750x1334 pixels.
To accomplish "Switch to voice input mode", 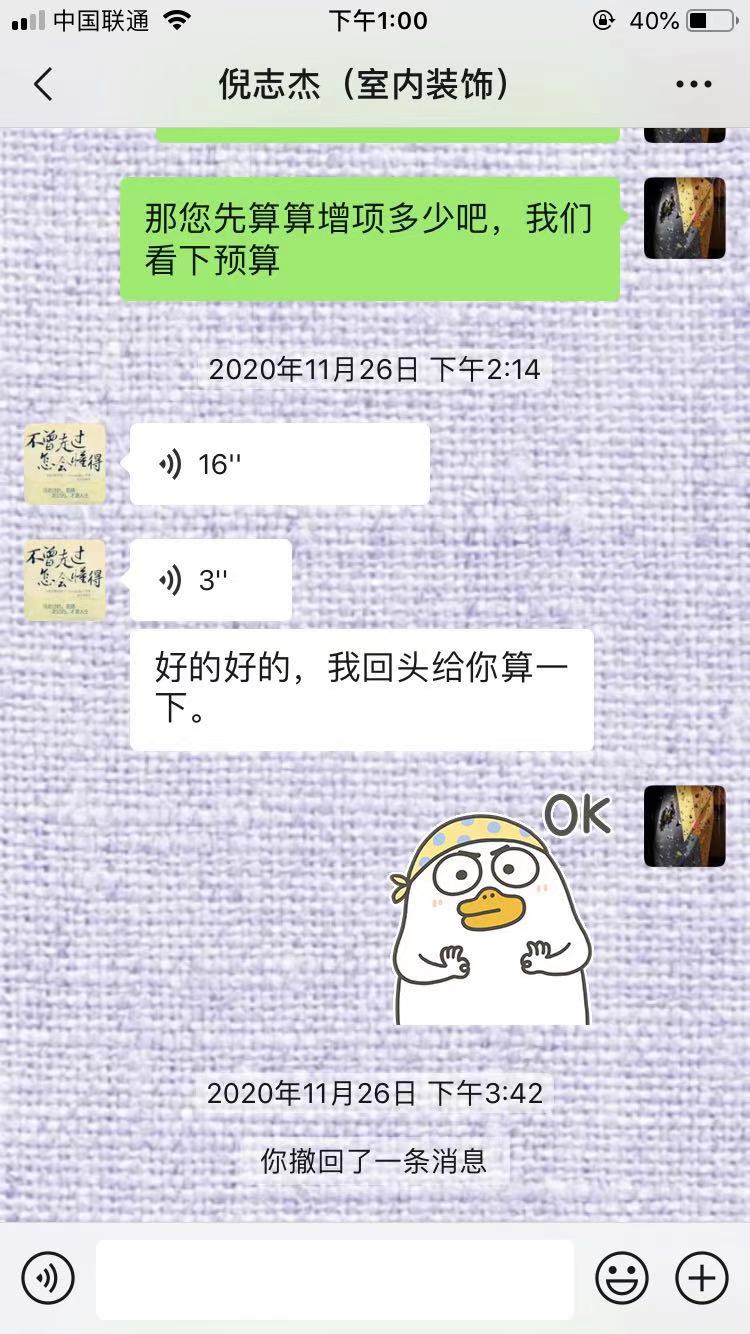I will [x=48, y=1277].
